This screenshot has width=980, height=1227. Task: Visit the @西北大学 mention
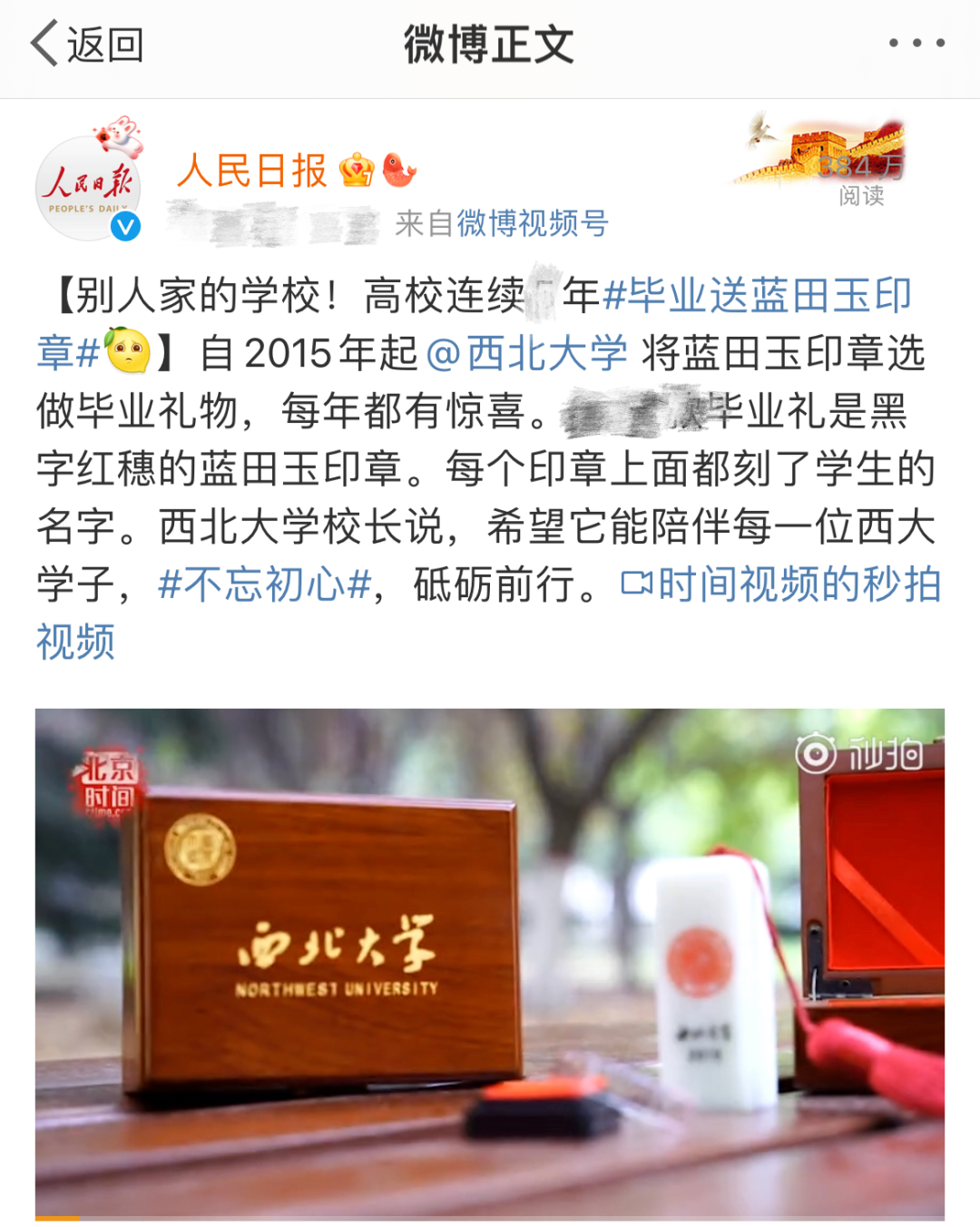[x=526, y=354]
